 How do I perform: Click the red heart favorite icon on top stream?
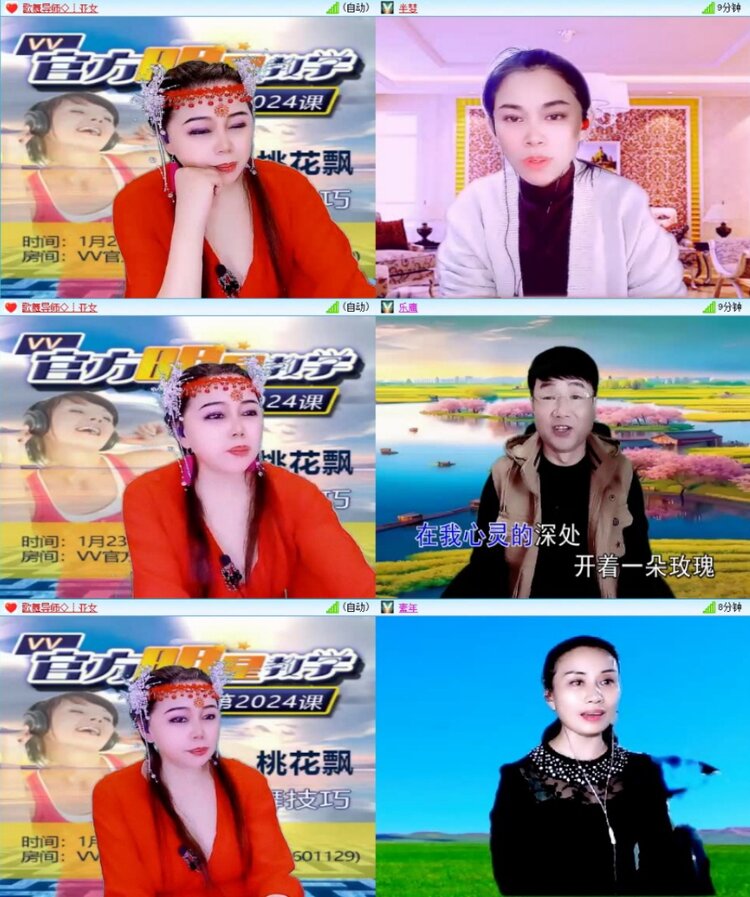(11, 8)
